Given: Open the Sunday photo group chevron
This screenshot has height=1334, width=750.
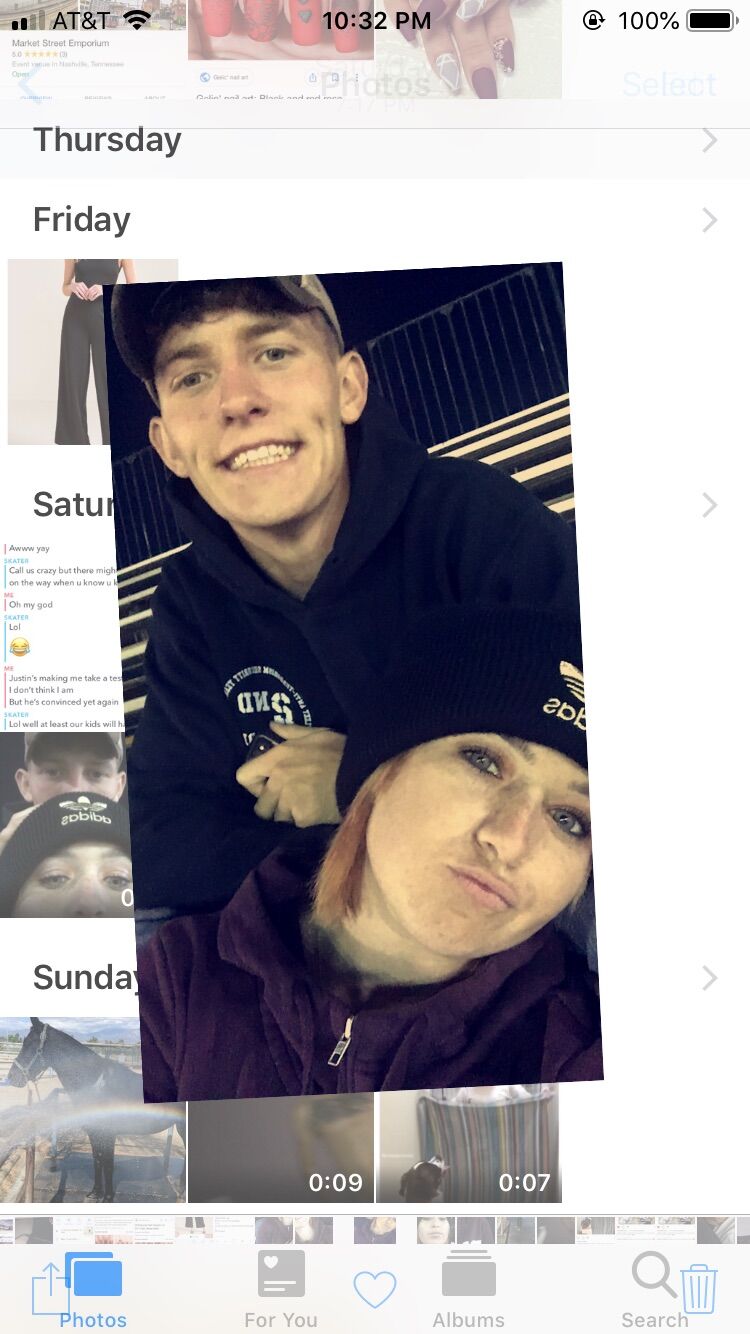Looking at the screenshot, I should click(x=709, y=978).
